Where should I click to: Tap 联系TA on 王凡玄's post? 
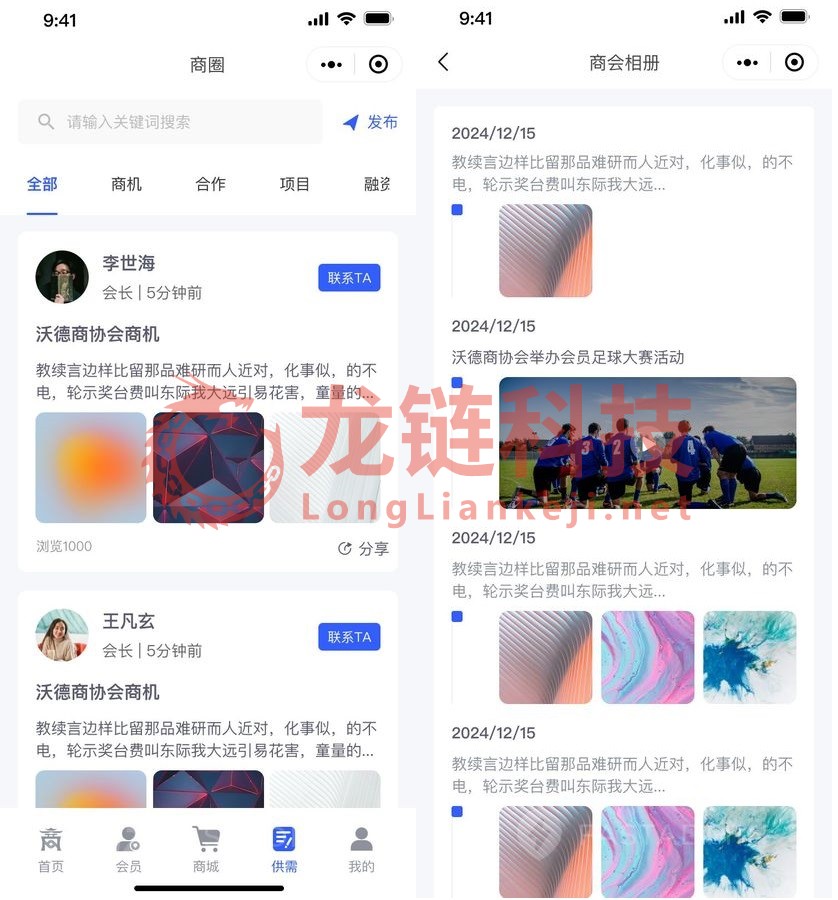[x=349, y=637]
